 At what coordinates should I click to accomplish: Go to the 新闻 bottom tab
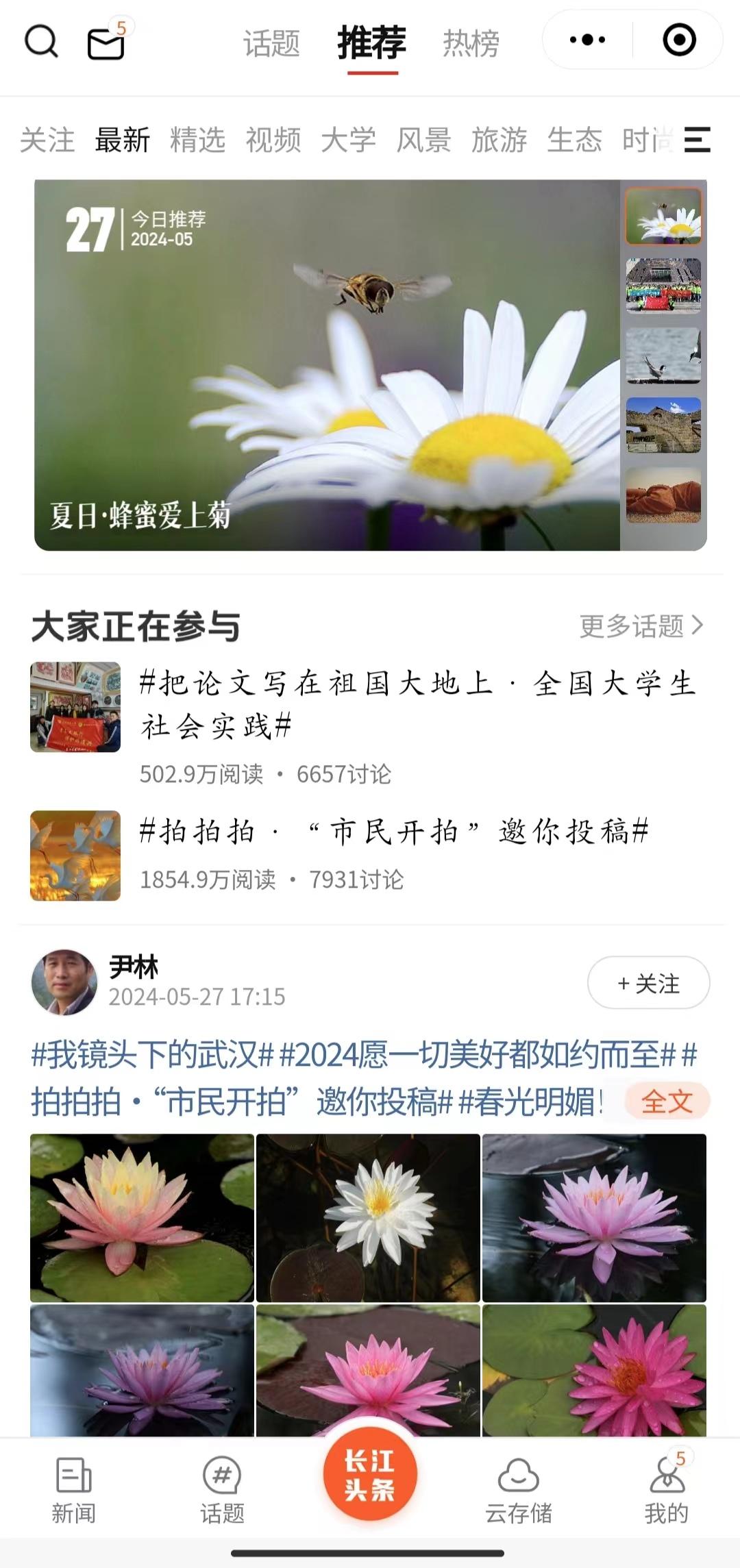pyautogui.click(x=73, y=1489)
